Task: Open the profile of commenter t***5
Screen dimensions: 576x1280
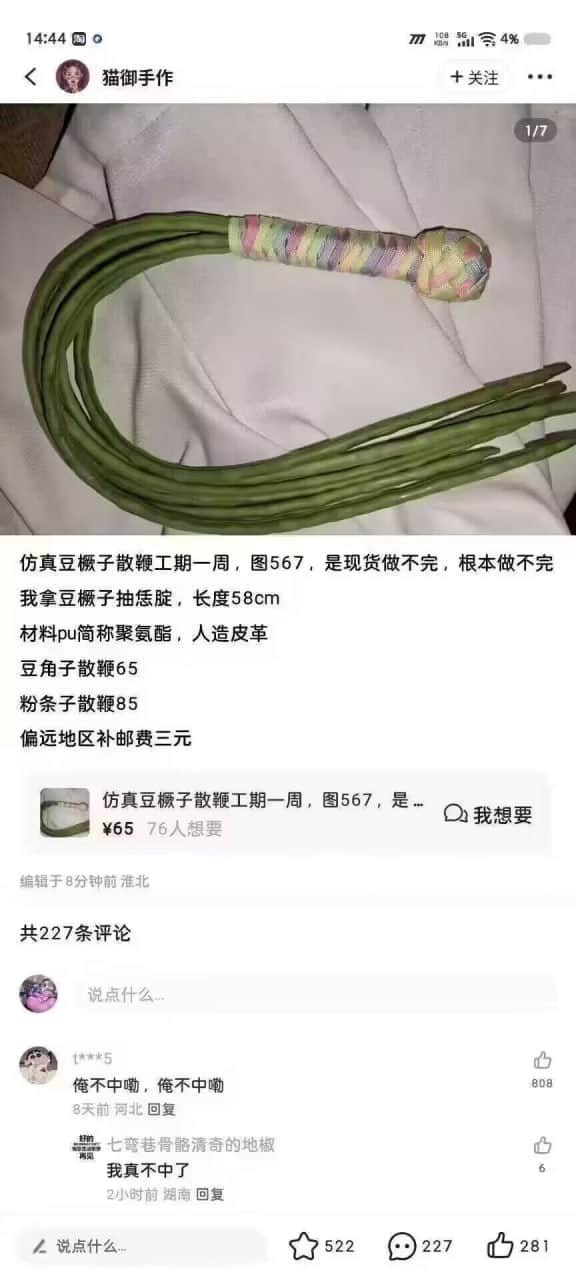Action: point(38,1066)
